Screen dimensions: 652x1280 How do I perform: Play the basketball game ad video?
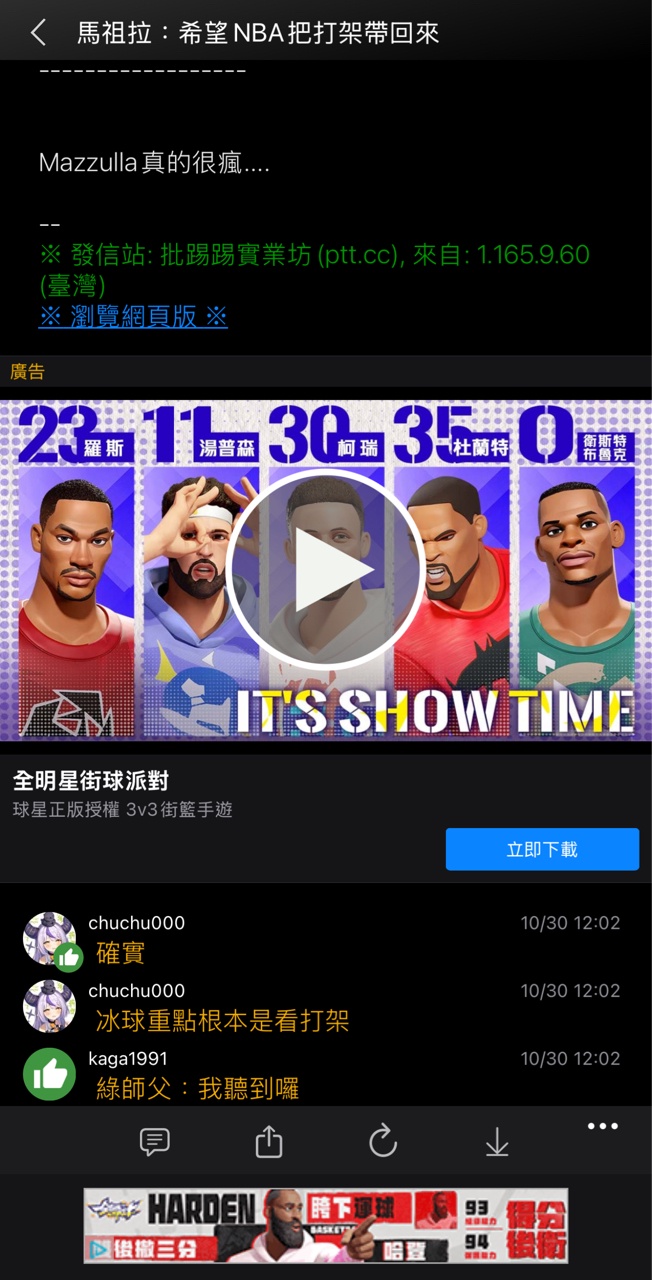[x=325, y=569]
